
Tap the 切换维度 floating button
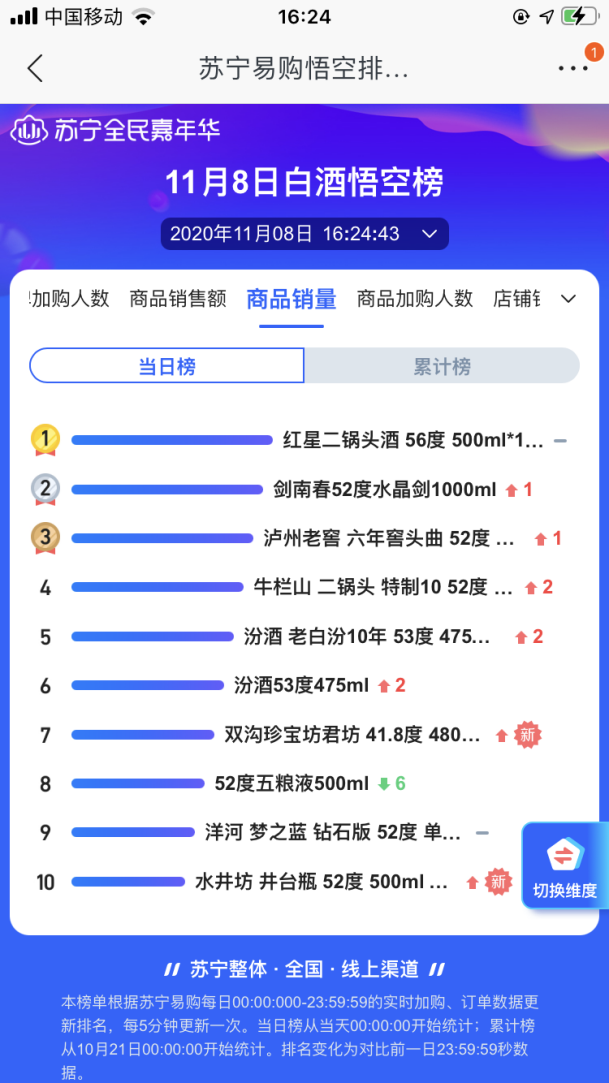pos(564,865)
